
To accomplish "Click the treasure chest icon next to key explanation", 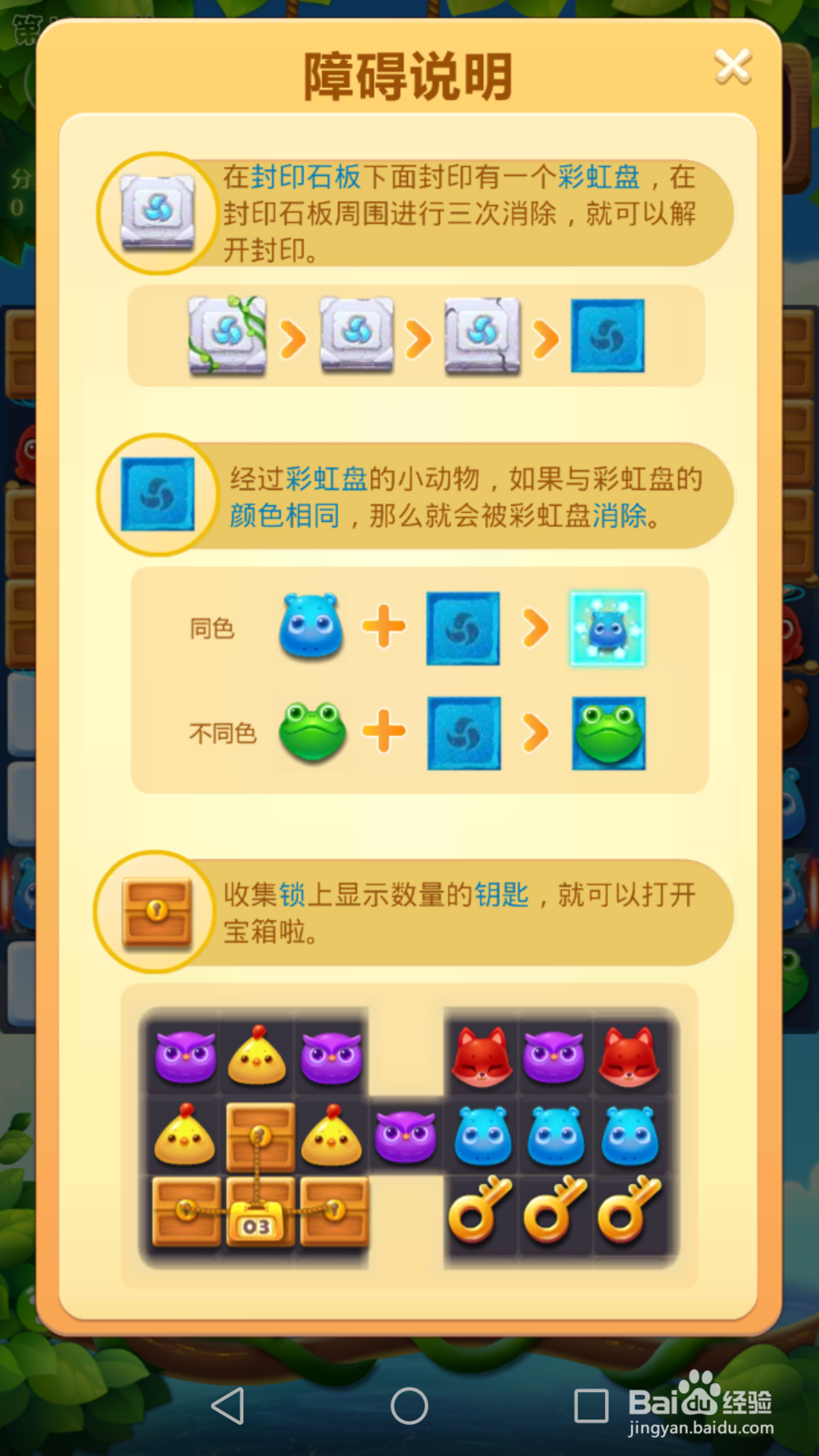I will tap(157, 911).
